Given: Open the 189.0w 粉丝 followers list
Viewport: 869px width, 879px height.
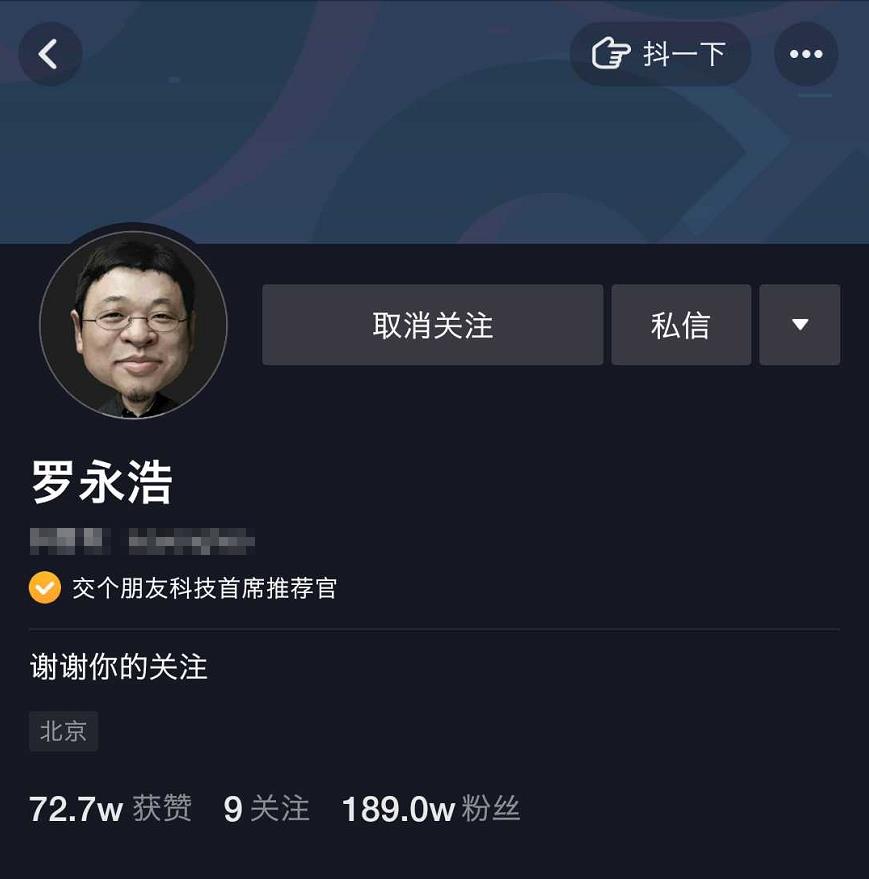Looking at the screenshot, I should (x=431, y=808).
